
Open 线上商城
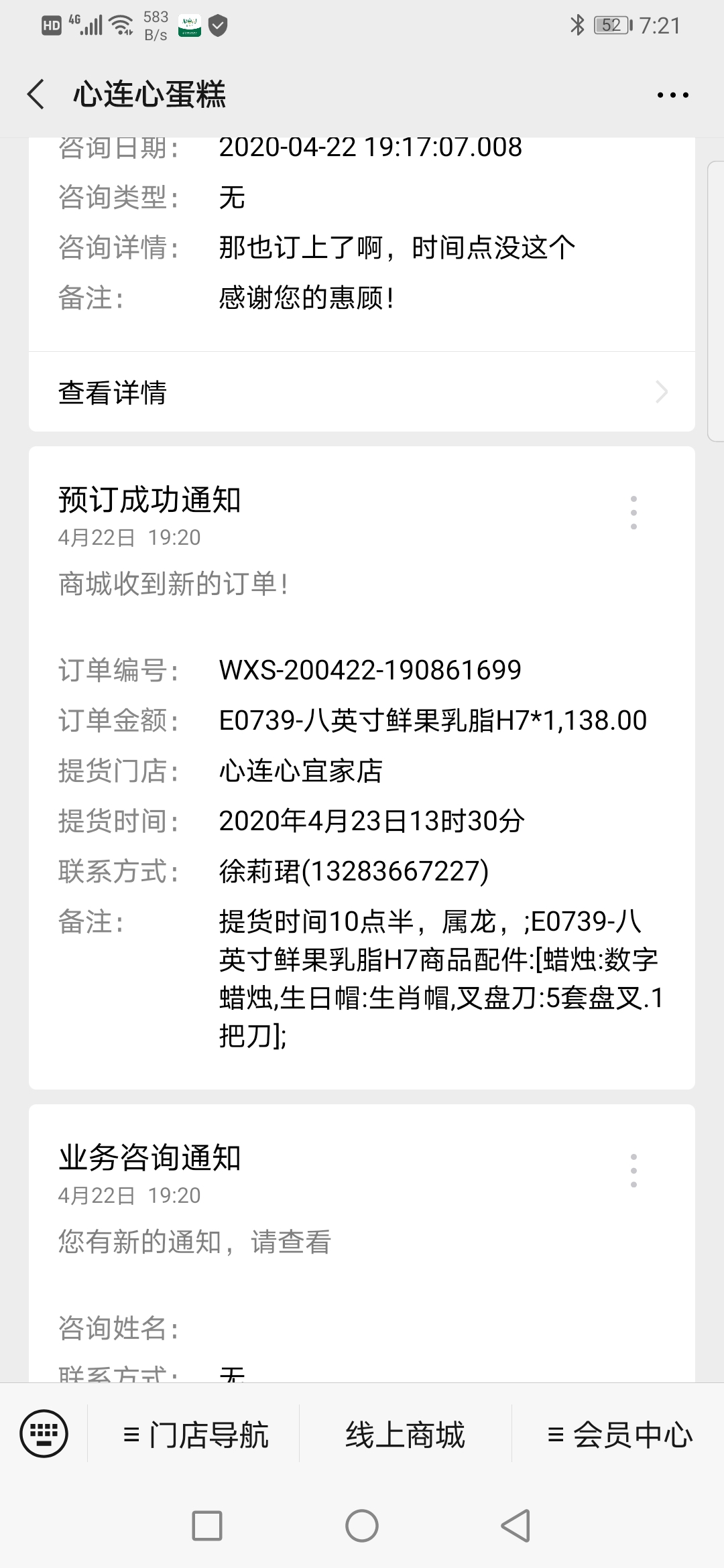405,1435
